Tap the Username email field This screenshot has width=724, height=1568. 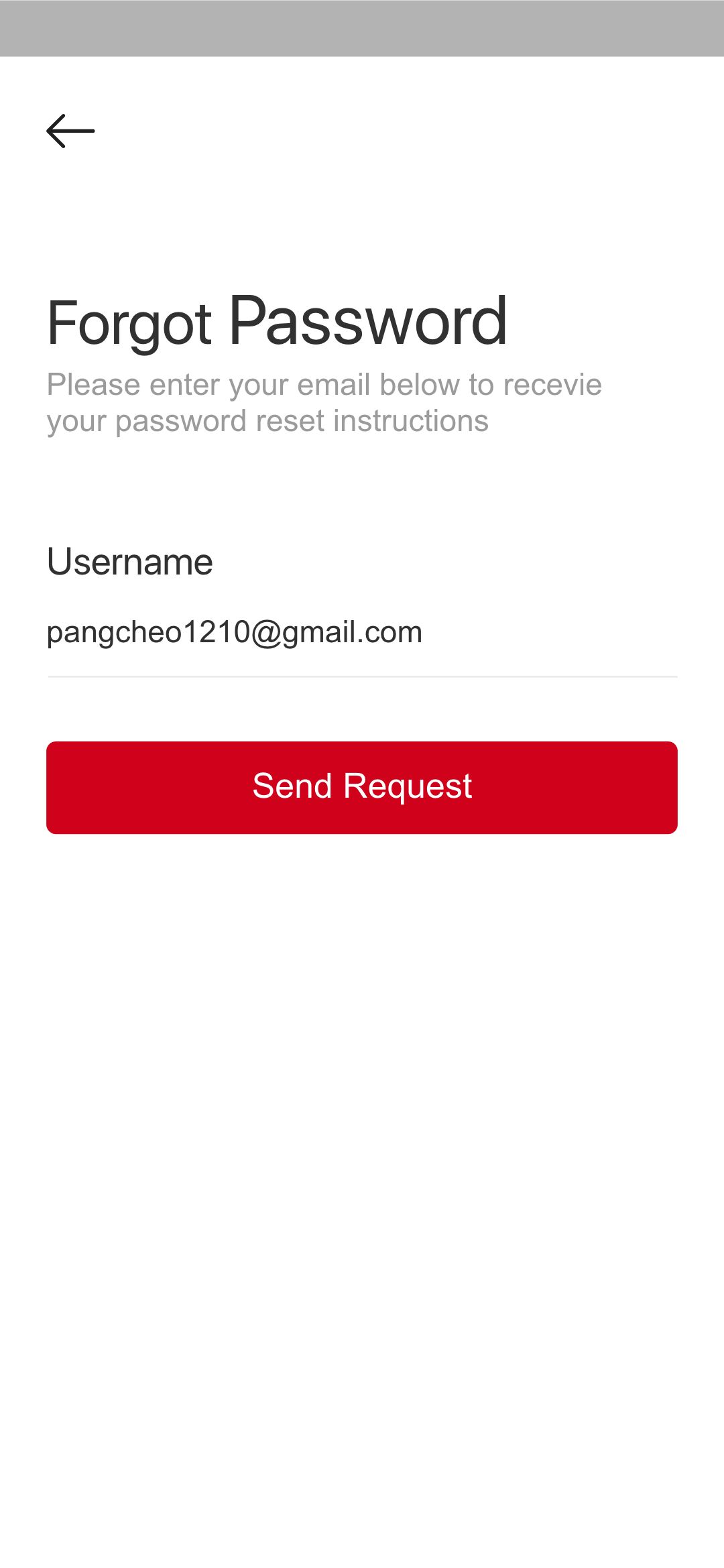pos(362,633)
